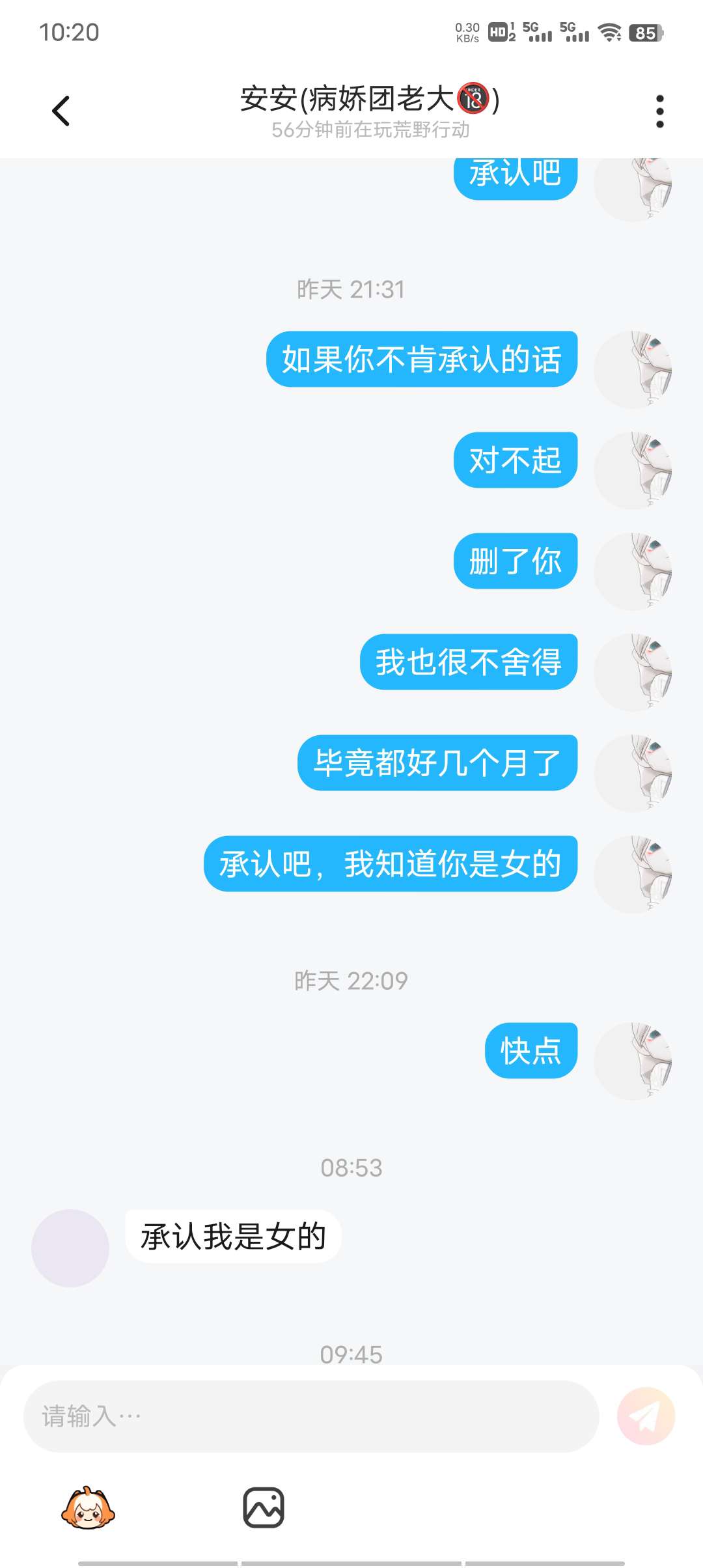Open the three-dot overflow menu
703x1568 pixels.
pos(659,111)
